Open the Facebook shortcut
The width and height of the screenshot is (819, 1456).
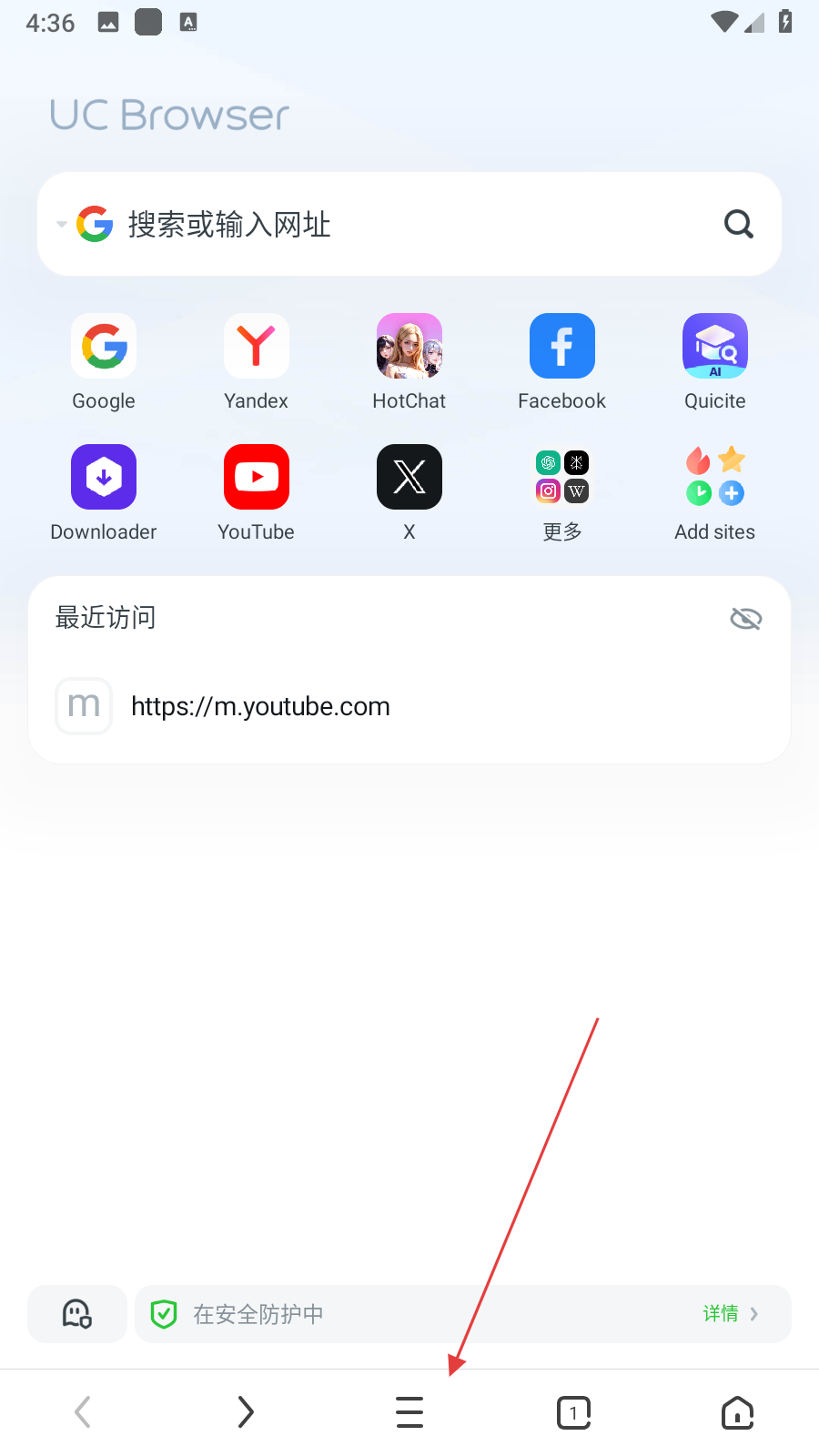pos(562,347)
